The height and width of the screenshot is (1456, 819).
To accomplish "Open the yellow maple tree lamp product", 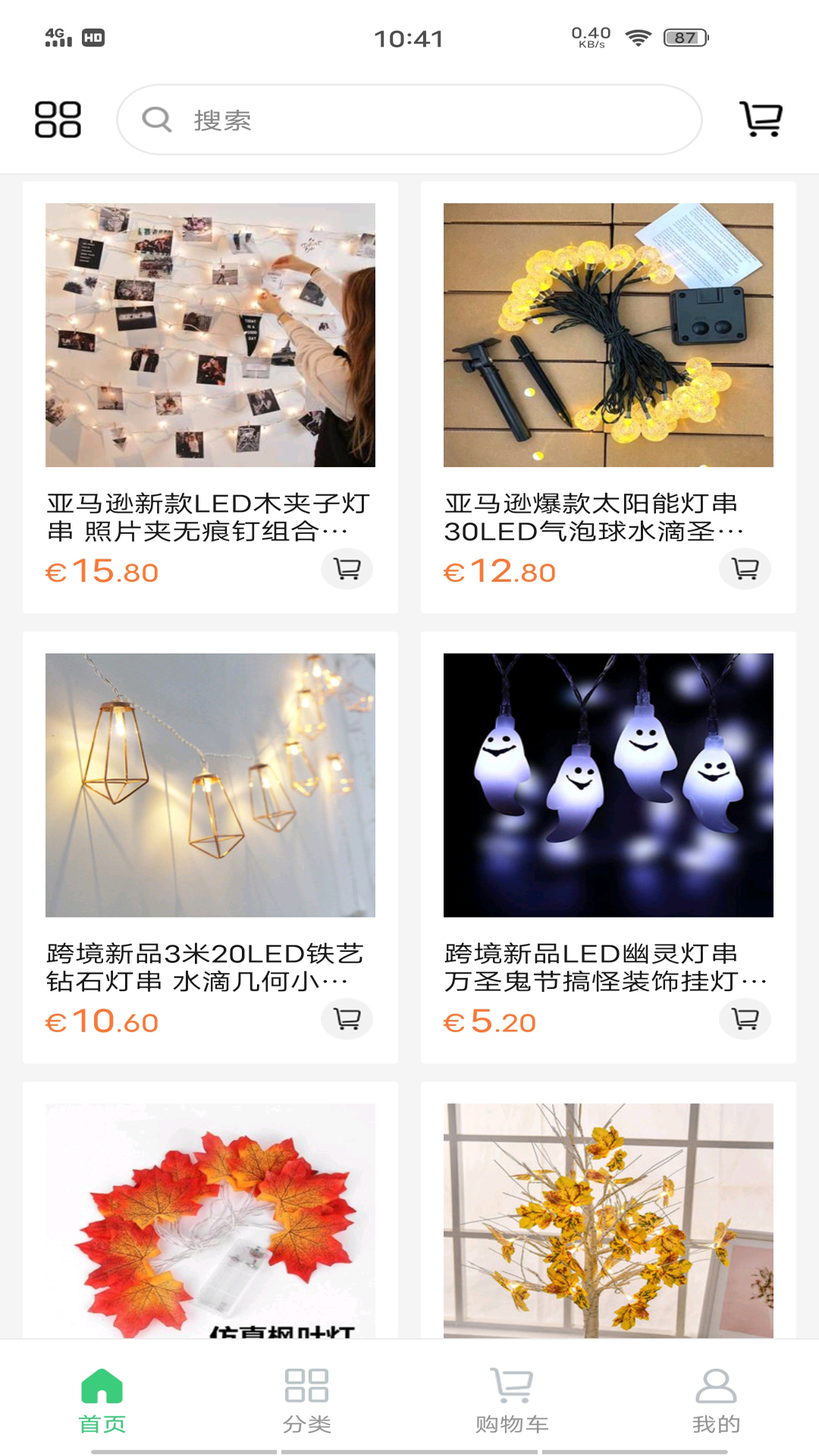I will click(608, 1221).
